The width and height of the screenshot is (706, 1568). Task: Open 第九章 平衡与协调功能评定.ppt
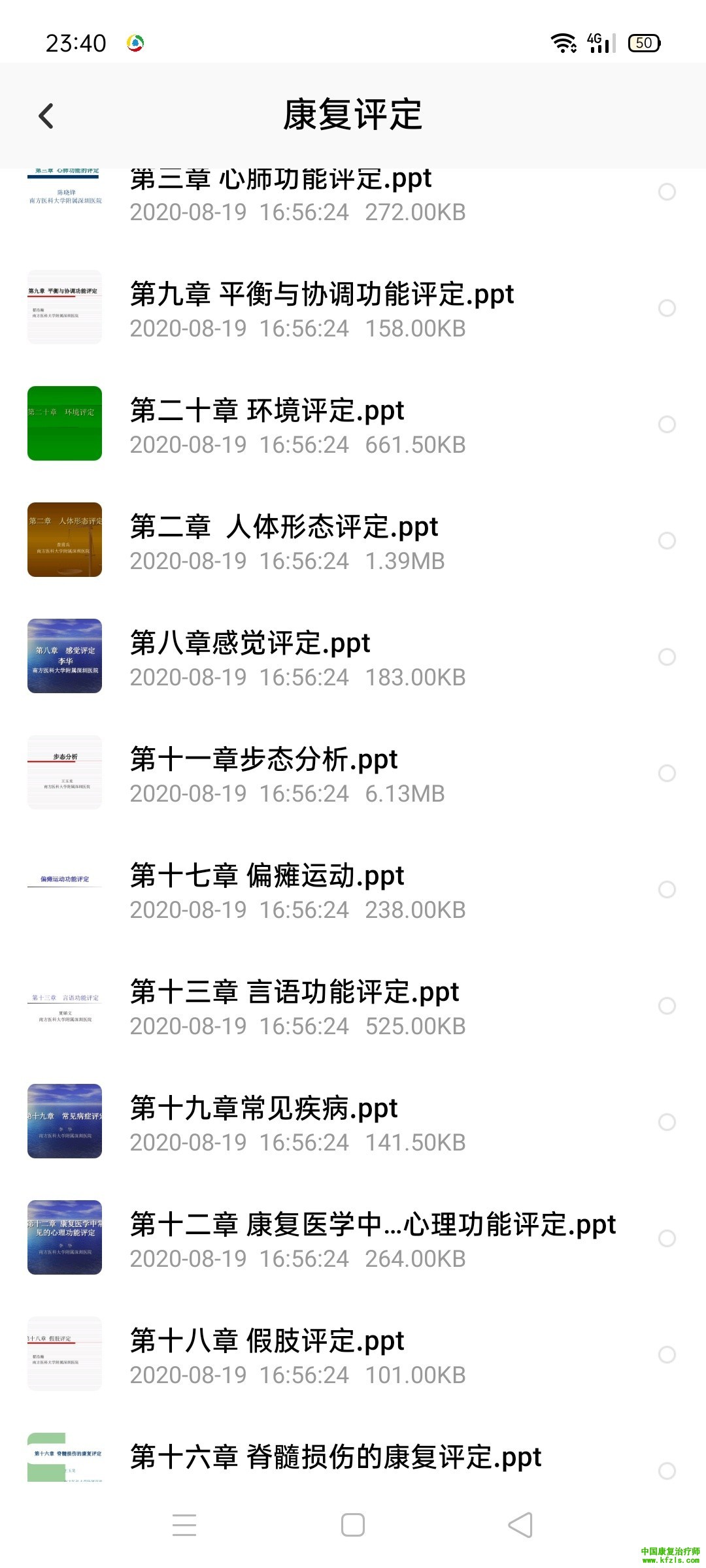click(322, 295)
